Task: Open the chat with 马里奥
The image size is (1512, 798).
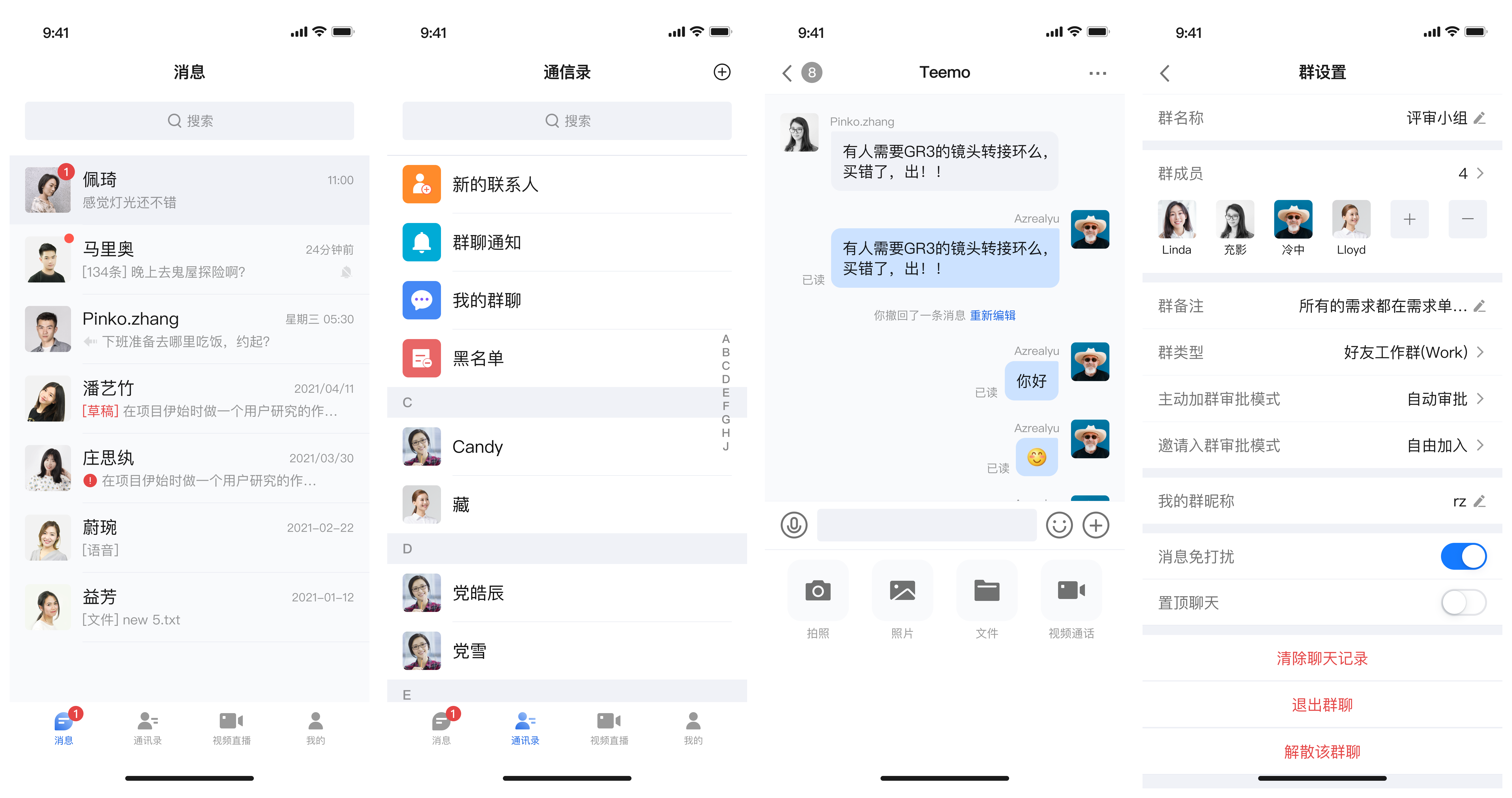Action: point(189,260)
